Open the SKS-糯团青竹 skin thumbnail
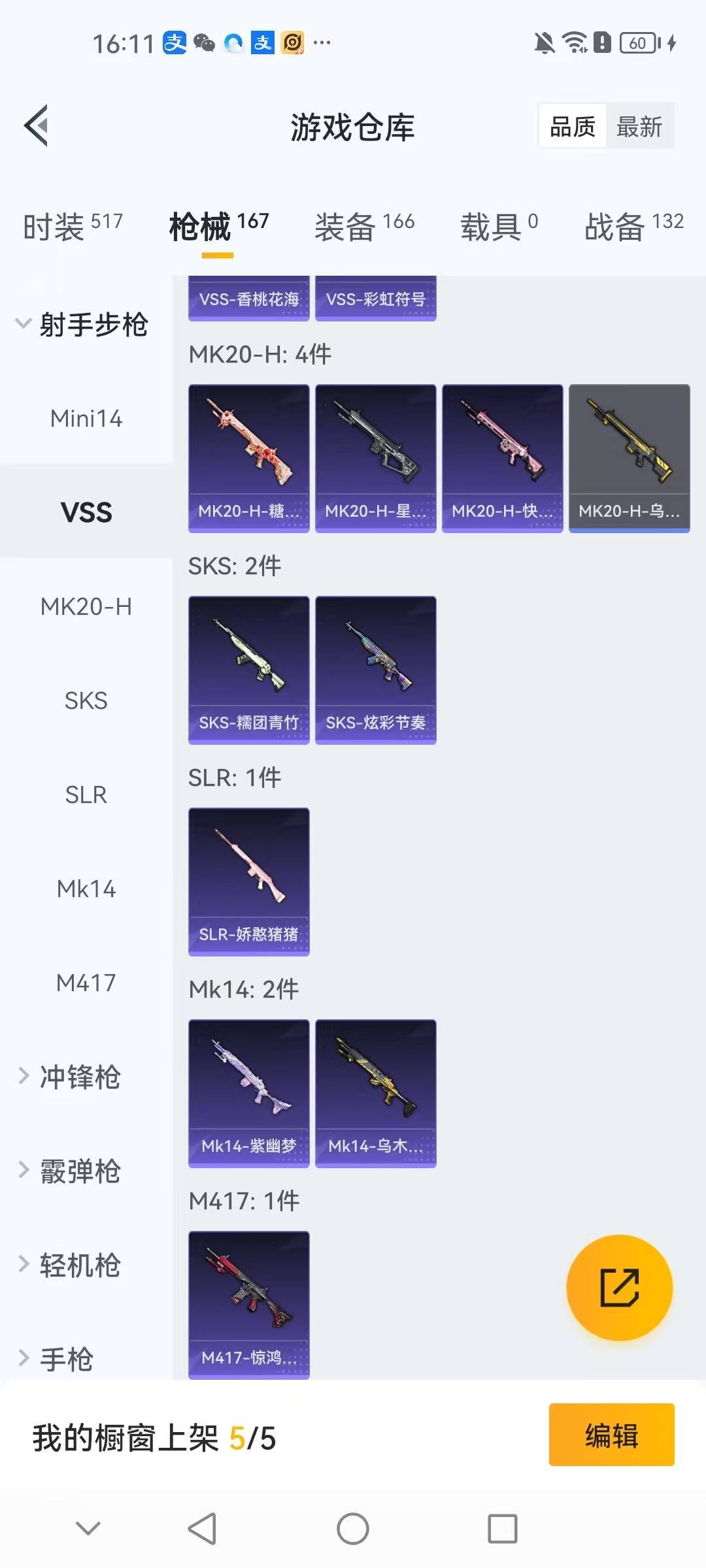 tap(248, 668)
